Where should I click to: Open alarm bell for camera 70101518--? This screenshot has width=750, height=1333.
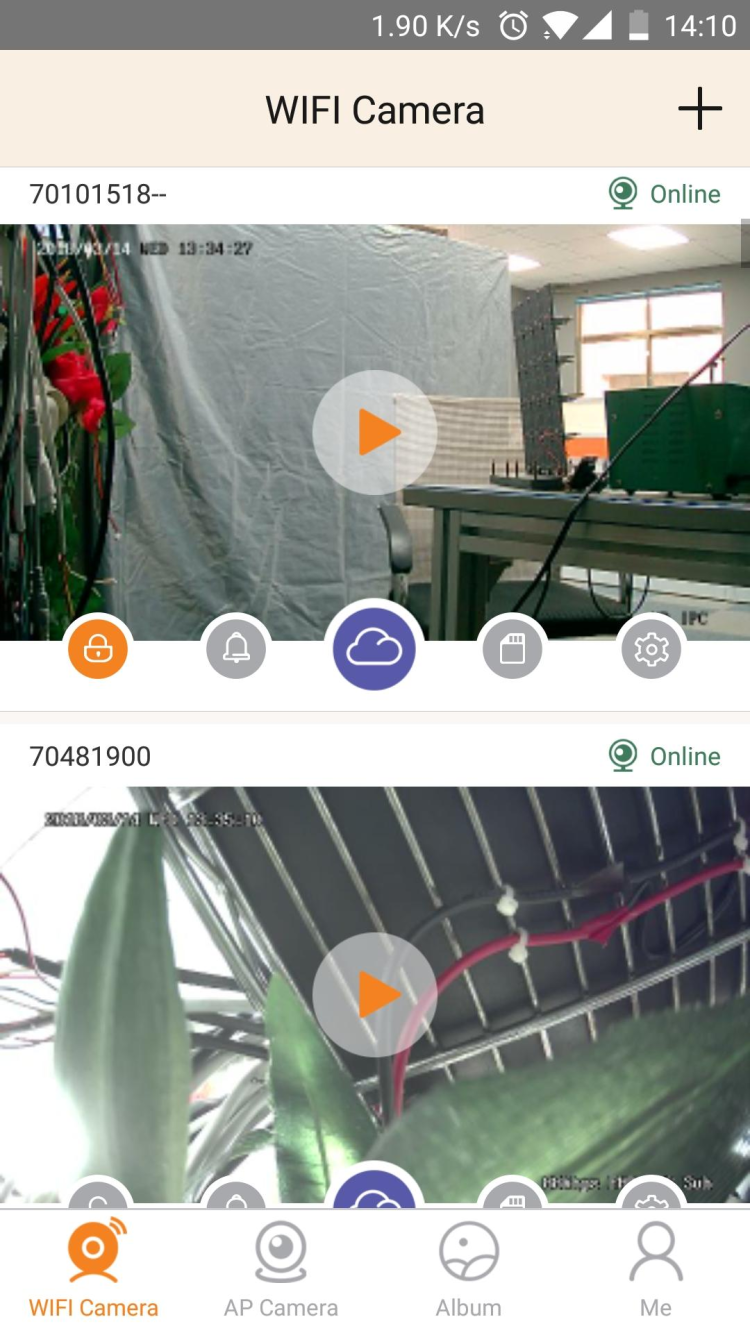236,649
